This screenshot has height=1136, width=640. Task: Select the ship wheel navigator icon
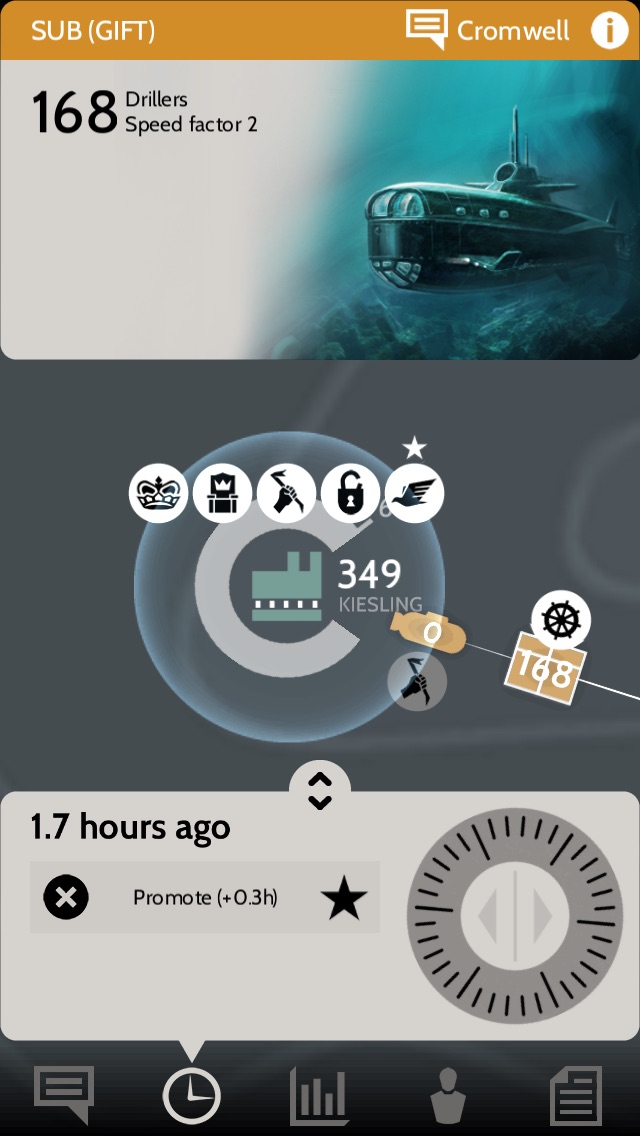coord(560,620)
